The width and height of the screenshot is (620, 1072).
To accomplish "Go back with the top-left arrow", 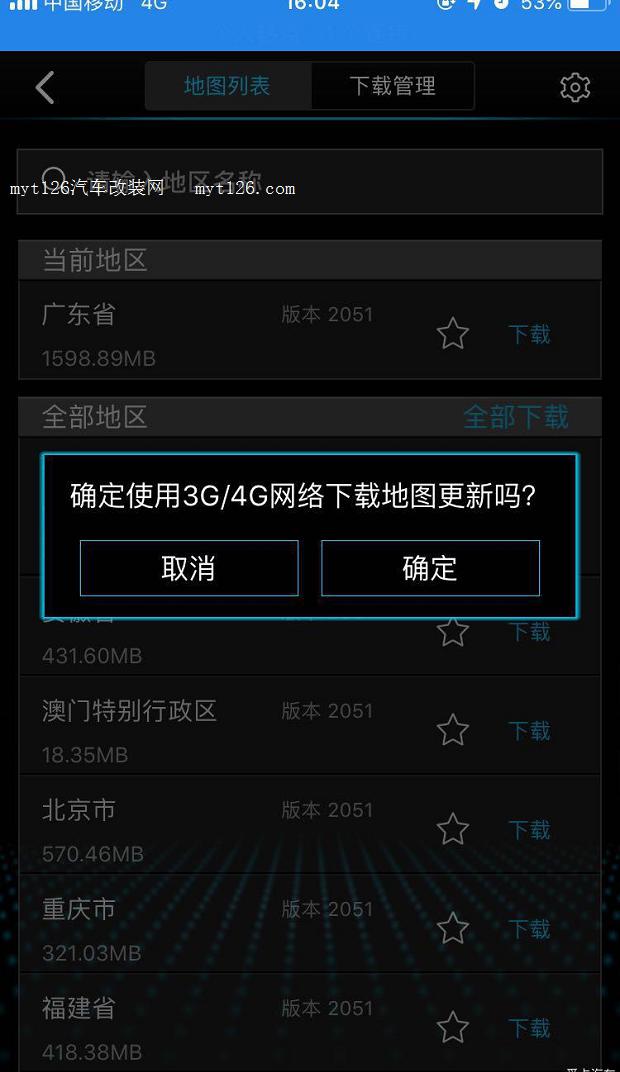I will 45,87.
